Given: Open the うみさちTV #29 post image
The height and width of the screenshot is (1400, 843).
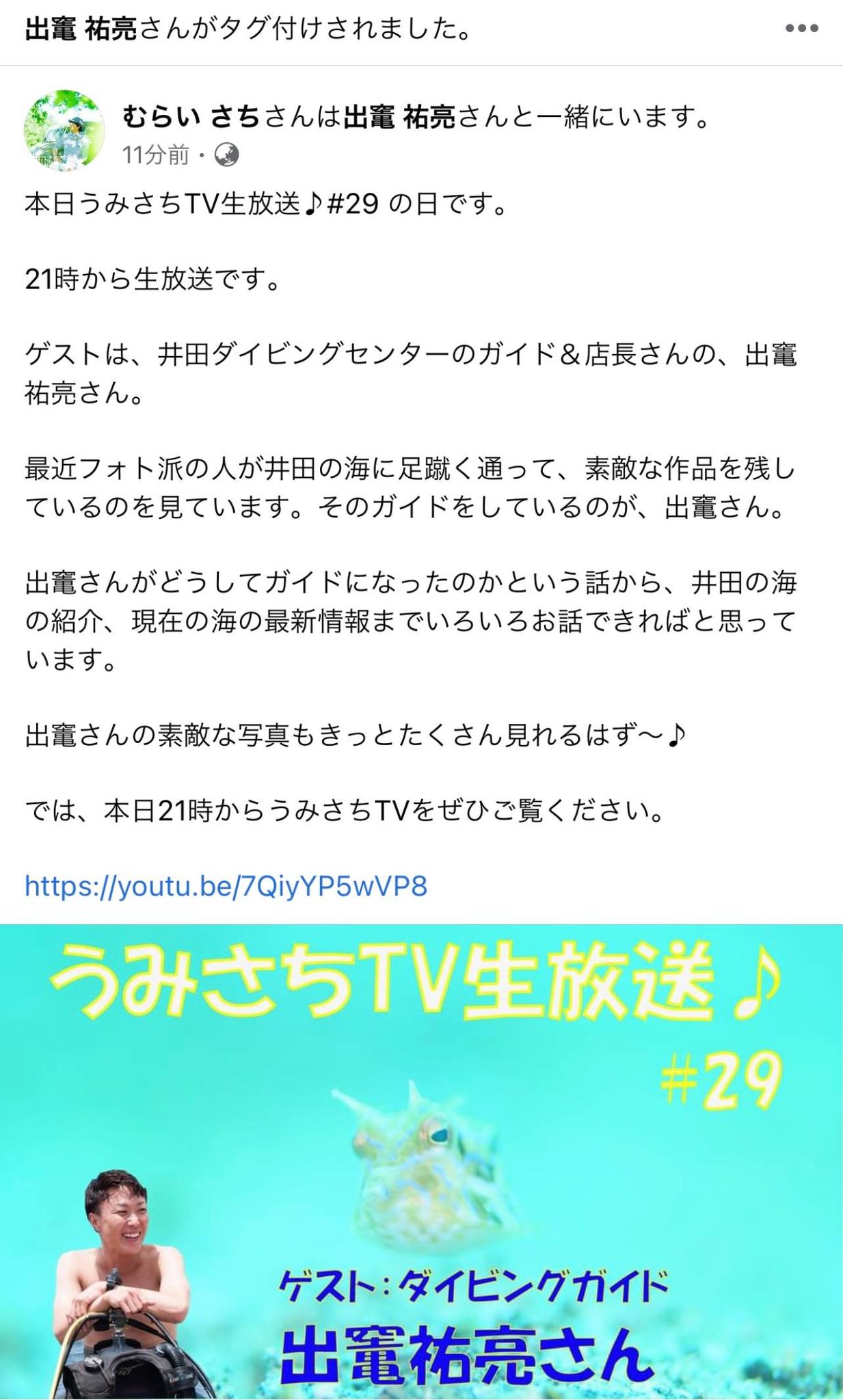Looking at the screenshot, I should point(421,1161).
